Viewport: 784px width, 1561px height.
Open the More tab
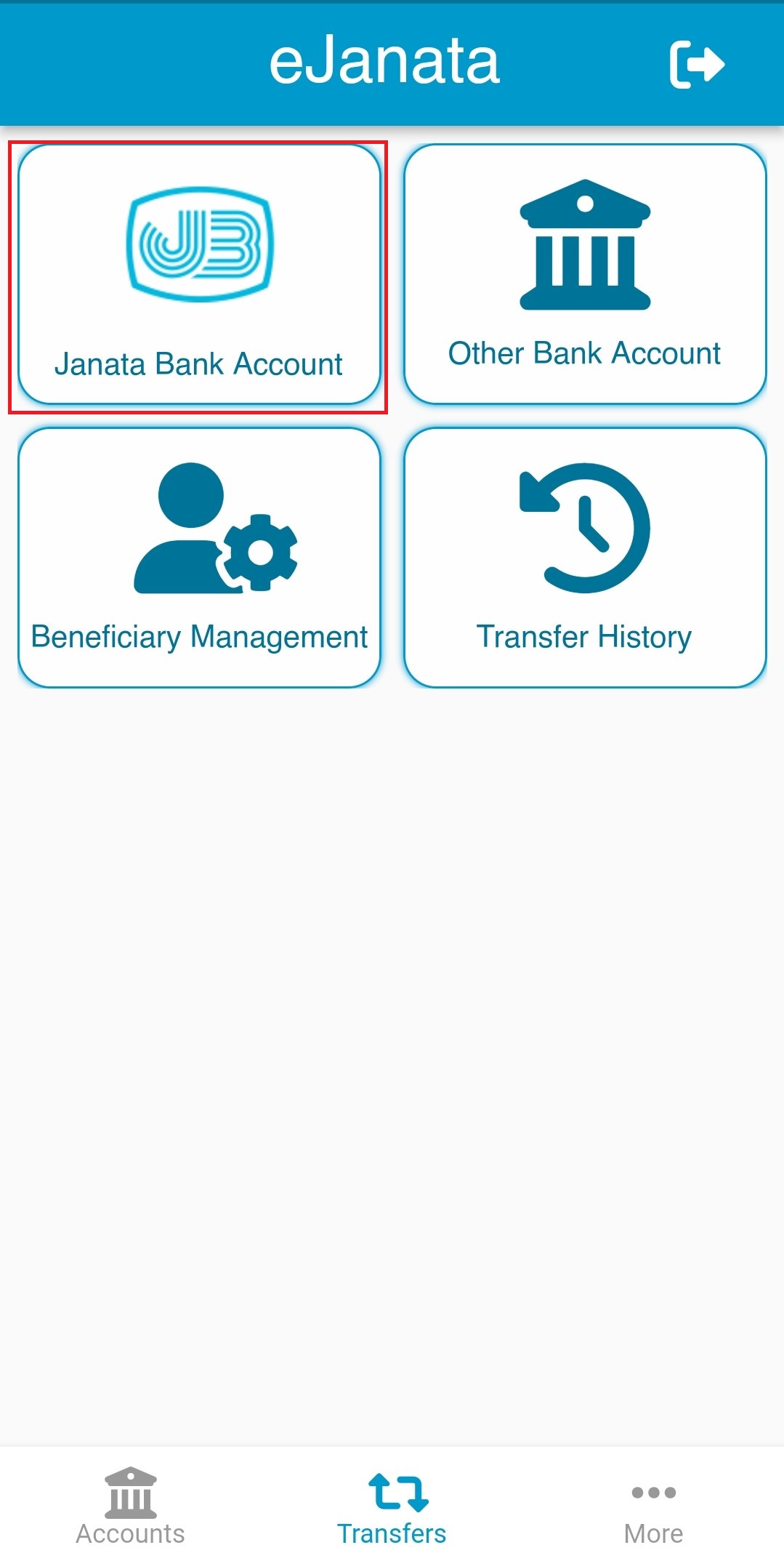click(653, 1505)
